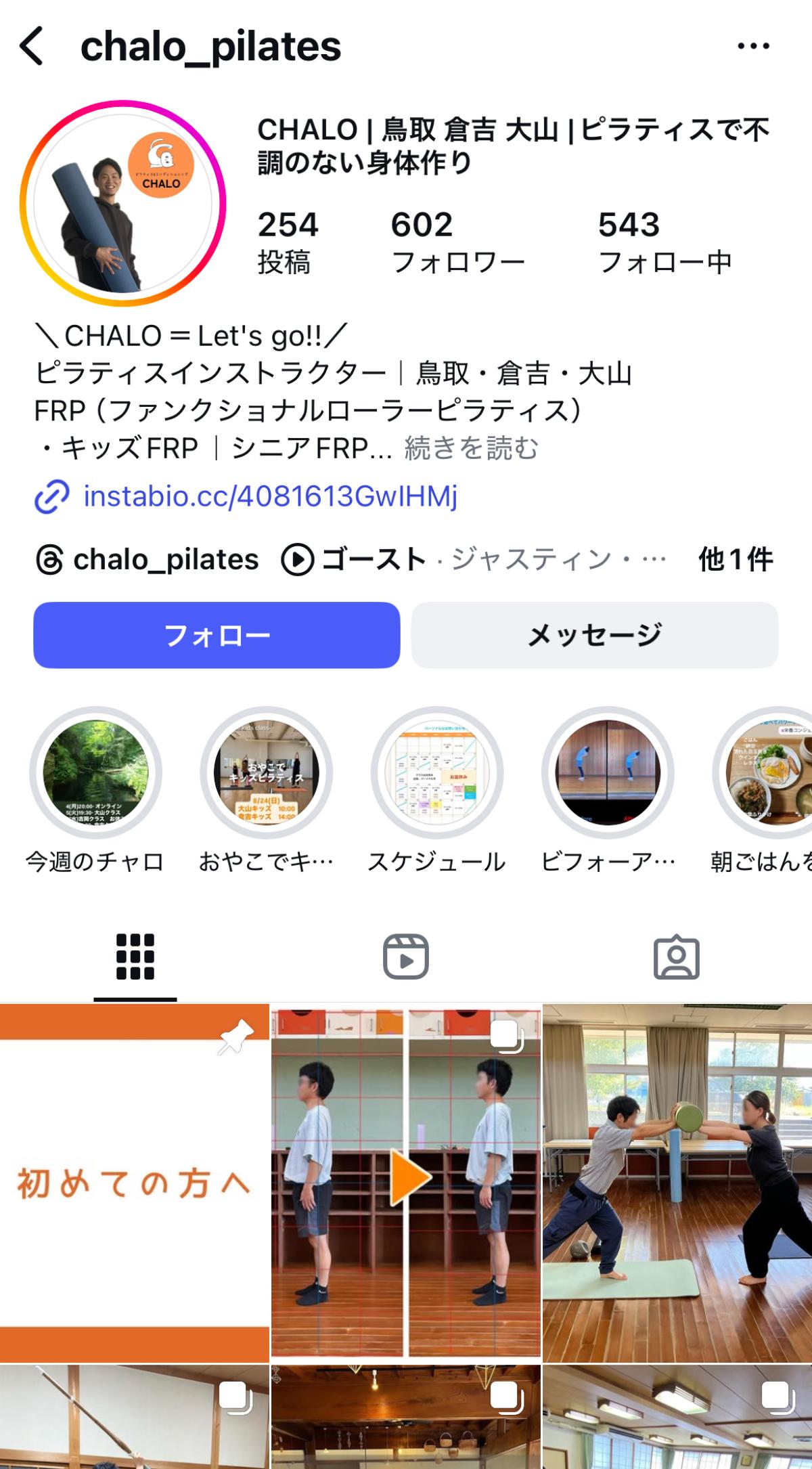Expand the bio with 続きを読む

[x=471, y=448]
